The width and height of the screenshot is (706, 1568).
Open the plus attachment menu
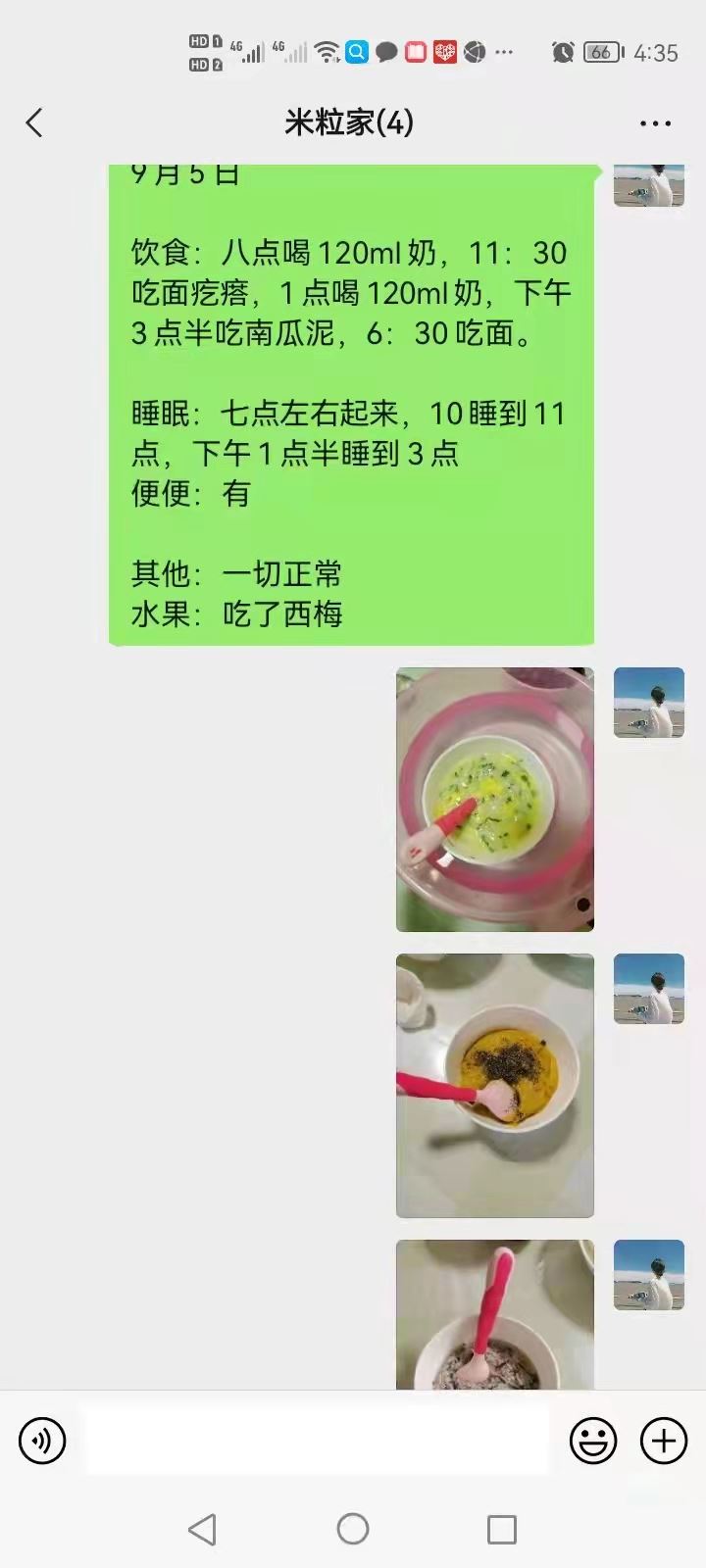click(x=664, y=1441)
